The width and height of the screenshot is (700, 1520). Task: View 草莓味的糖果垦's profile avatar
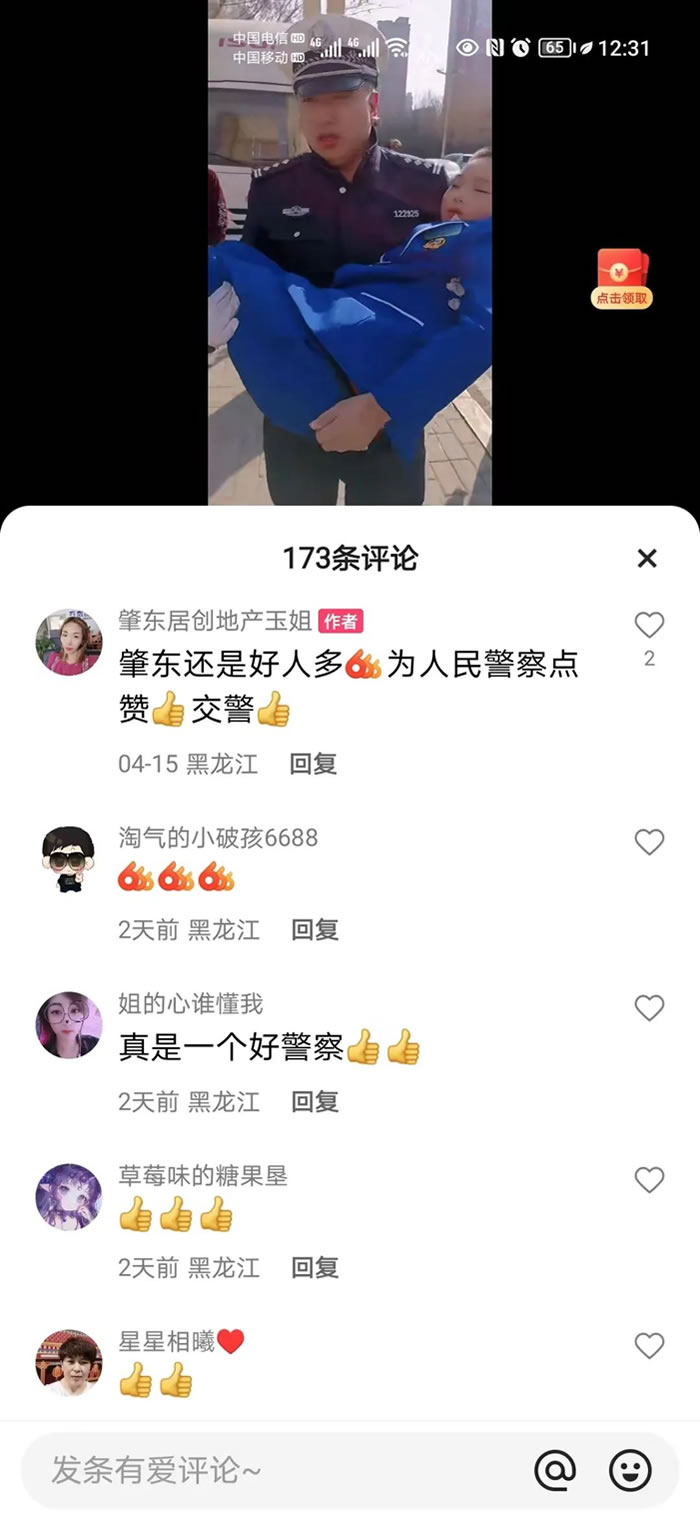(69, 1196)
